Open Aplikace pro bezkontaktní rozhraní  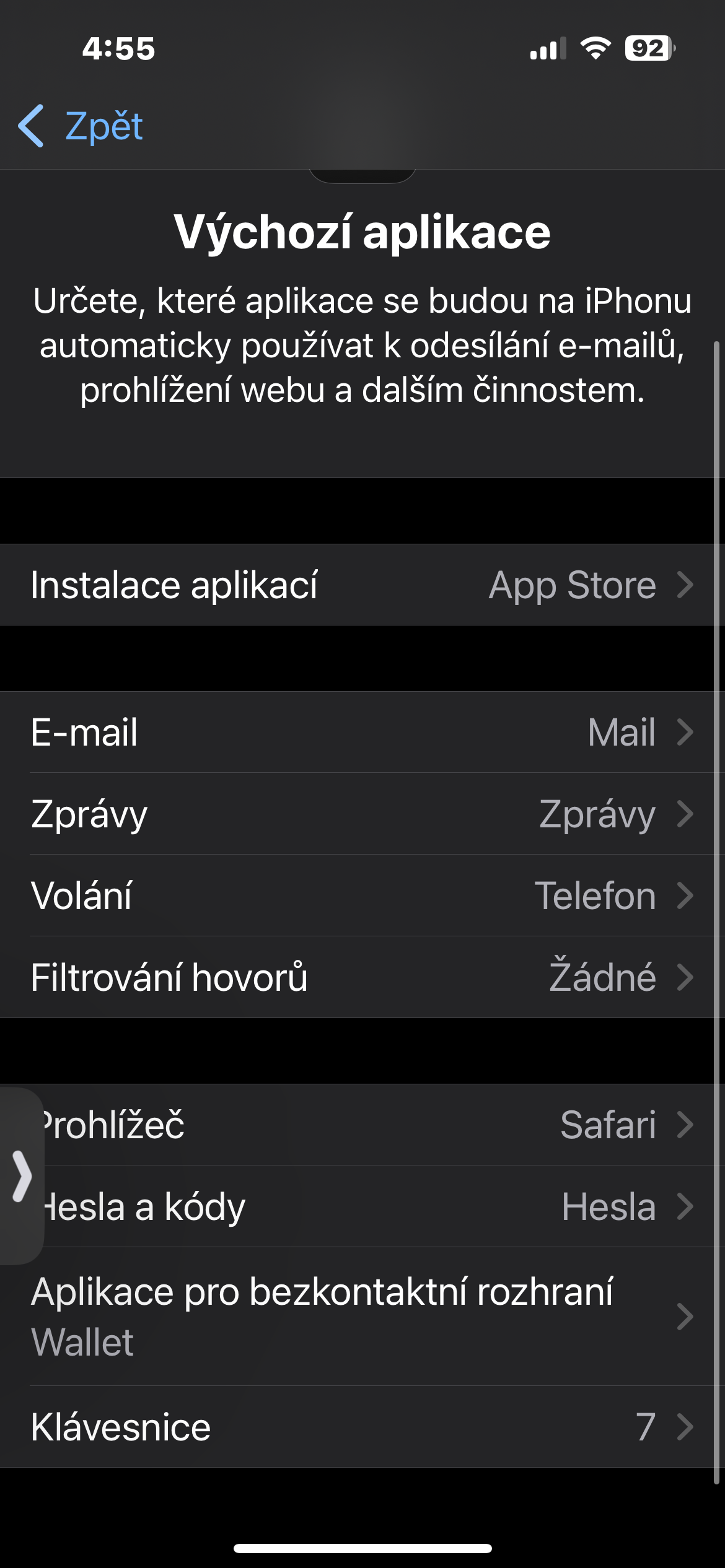(x=362, y=1317)
